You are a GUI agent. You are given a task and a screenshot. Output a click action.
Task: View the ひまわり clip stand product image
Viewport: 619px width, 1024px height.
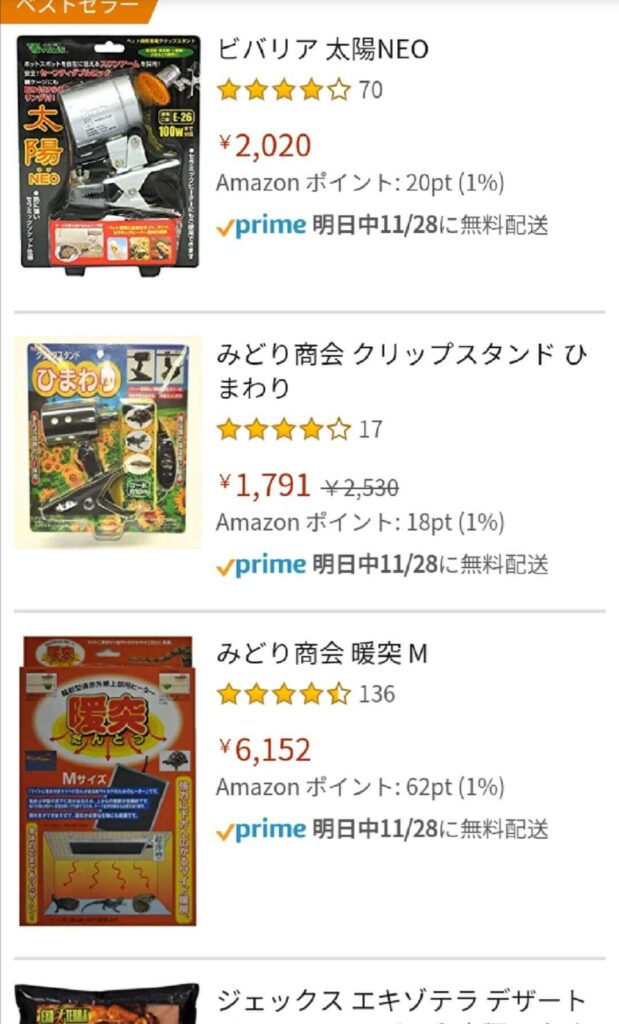pyautogui.click(x=108, y=442)
